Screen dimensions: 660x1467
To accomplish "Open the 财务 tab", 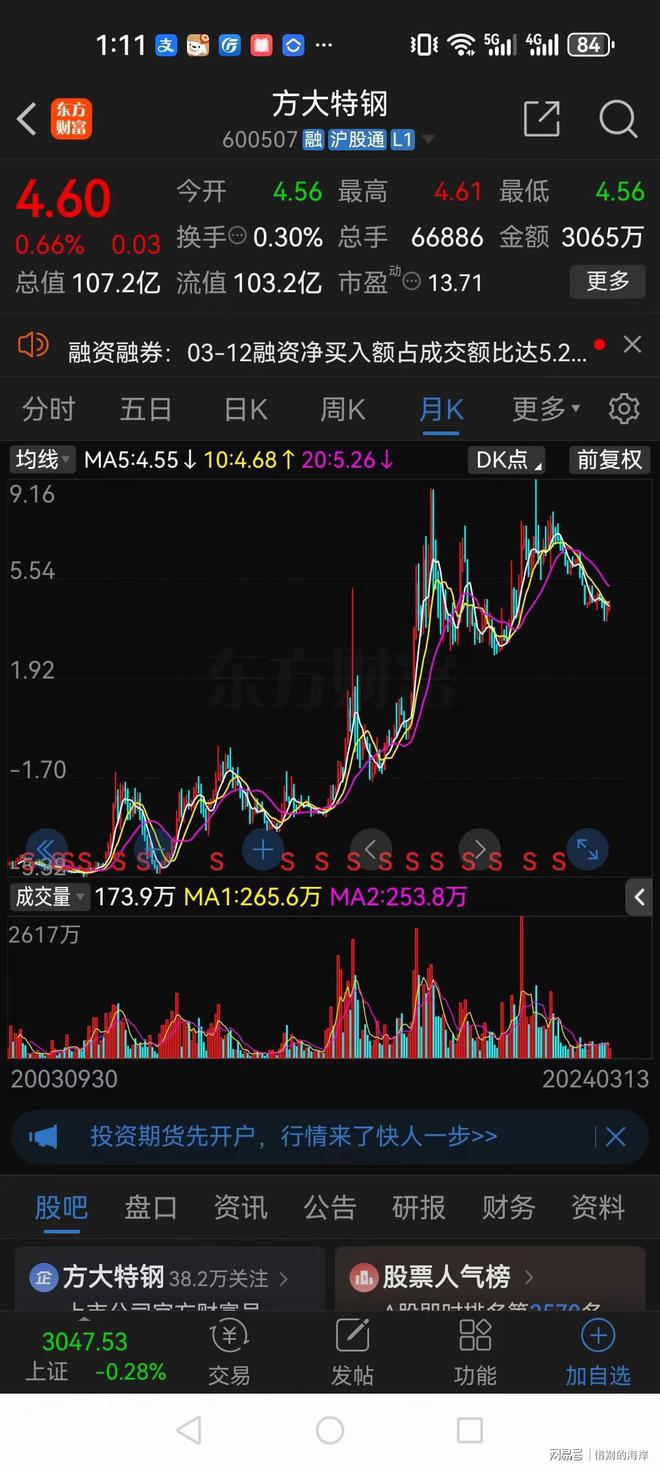I will pos(508,1208).
